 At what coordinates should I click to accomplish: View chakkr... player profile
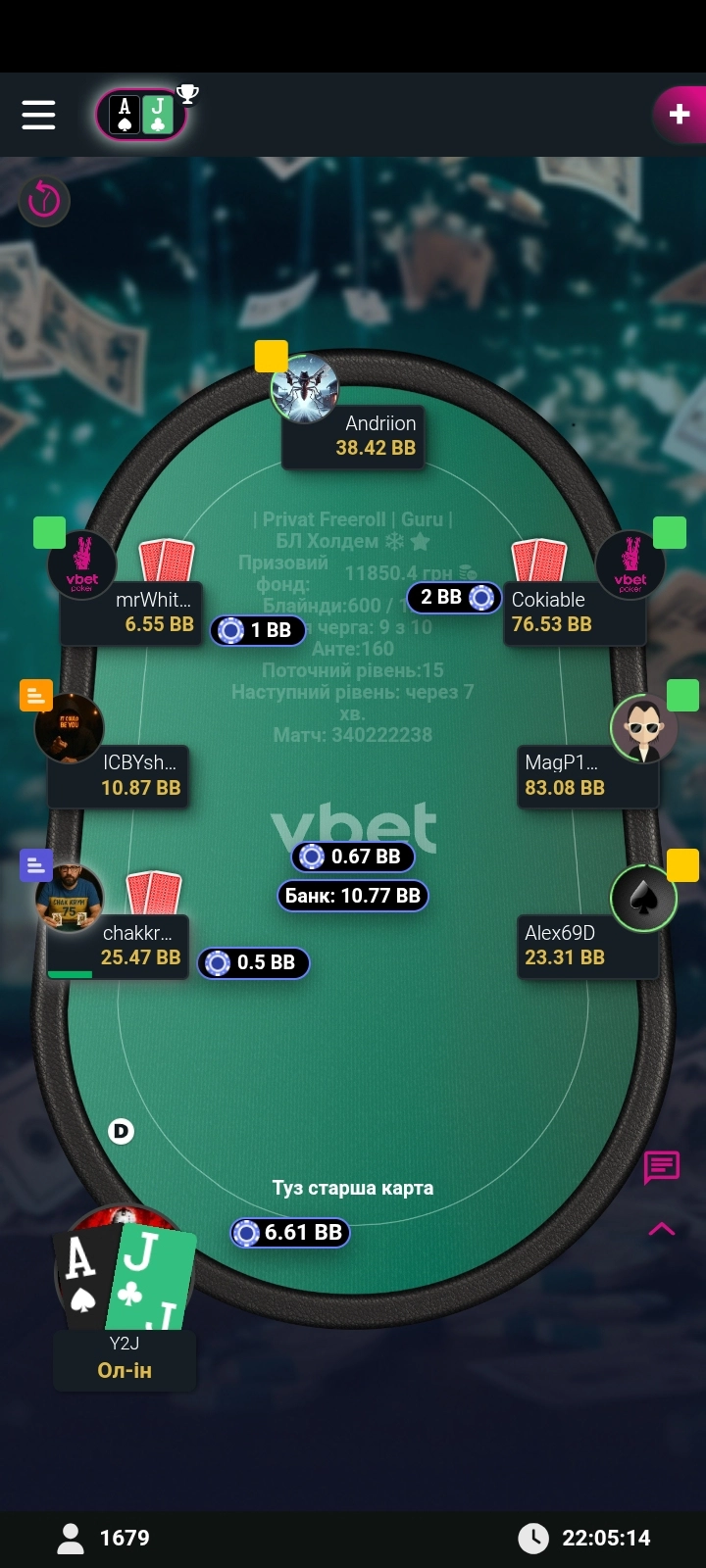coord(70,898)
